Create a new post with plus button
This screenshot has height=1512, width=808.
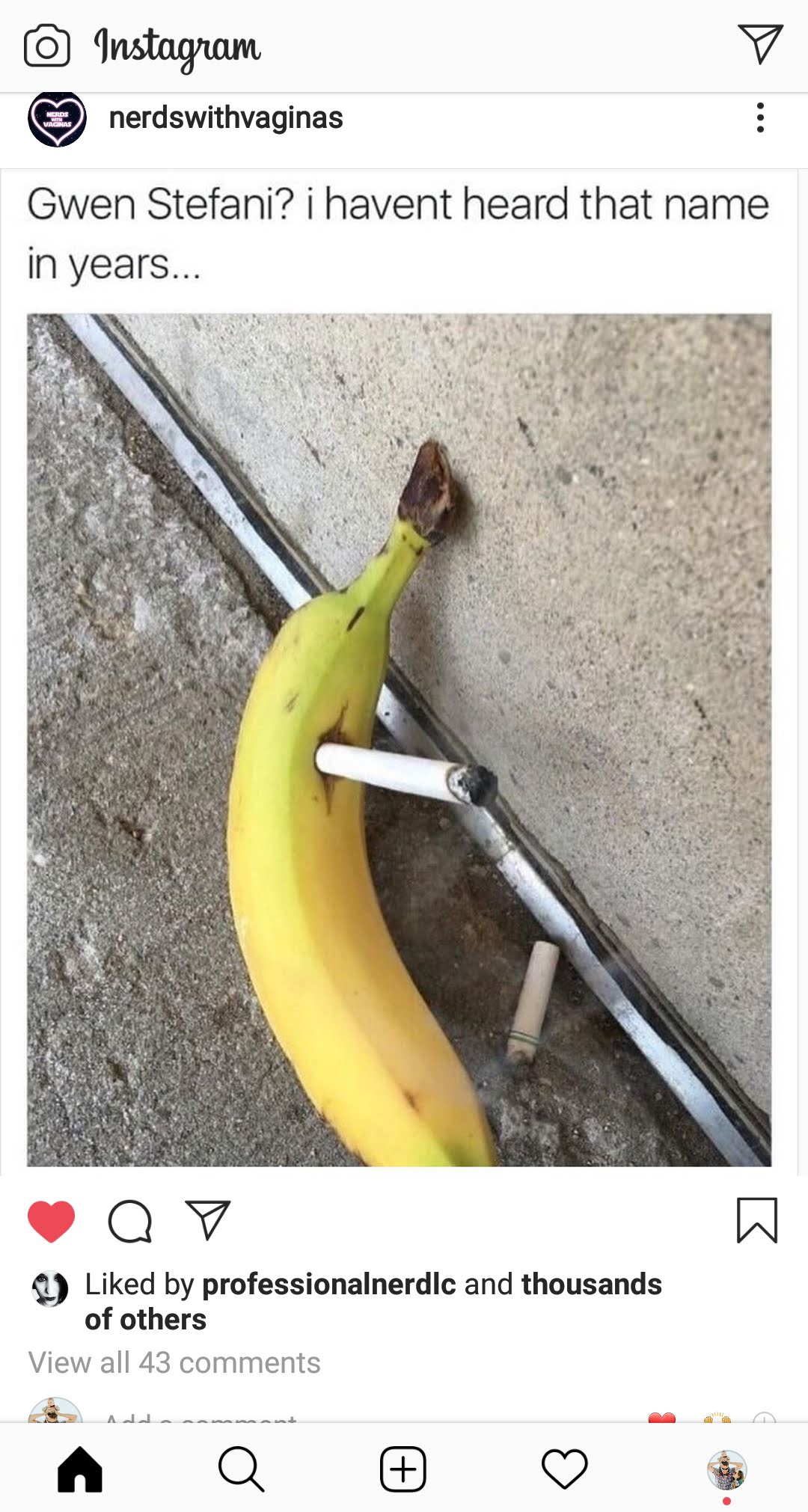[403, 1469]
